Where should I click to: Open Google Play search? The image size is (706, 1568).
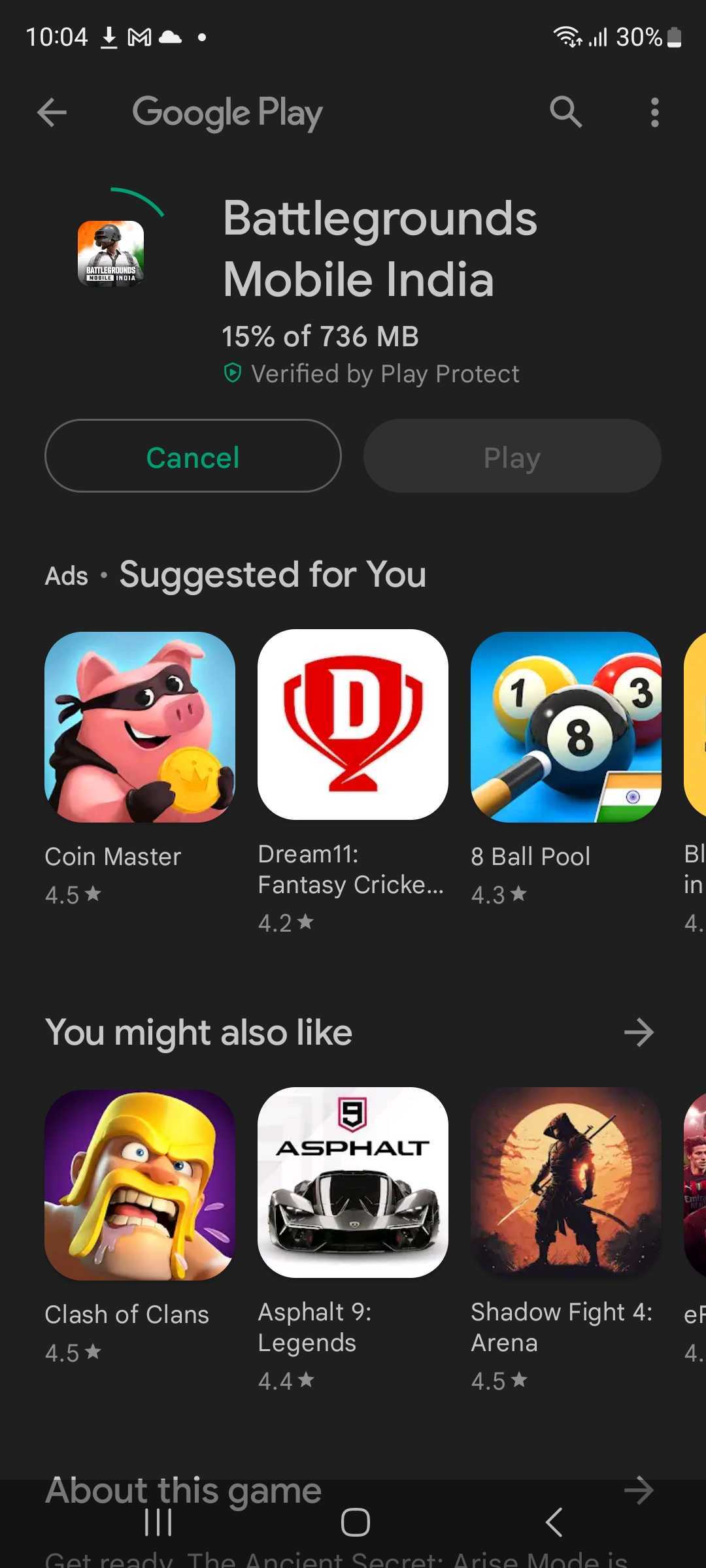coord(565,112)
